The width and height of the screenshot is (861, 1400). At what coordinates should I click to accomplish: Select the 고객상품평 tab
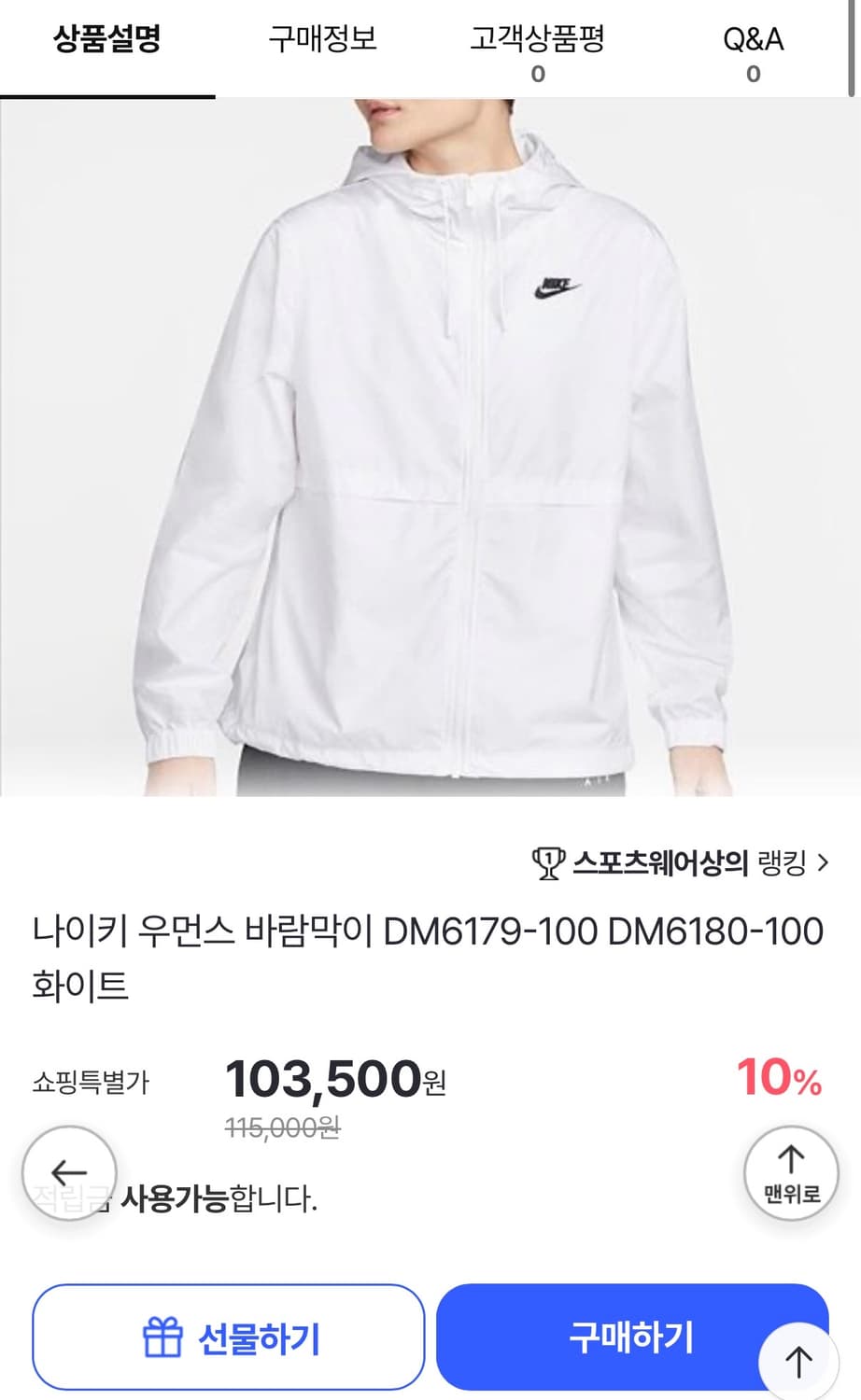coord(538,41)
